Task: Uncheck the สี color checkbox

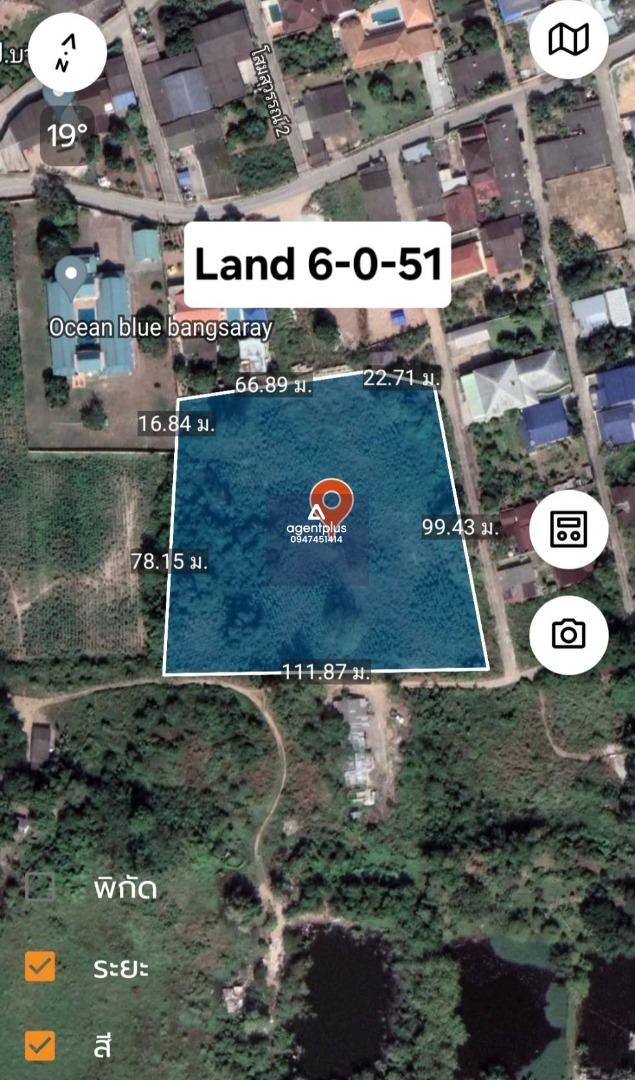Action: tap(40, 1046)
